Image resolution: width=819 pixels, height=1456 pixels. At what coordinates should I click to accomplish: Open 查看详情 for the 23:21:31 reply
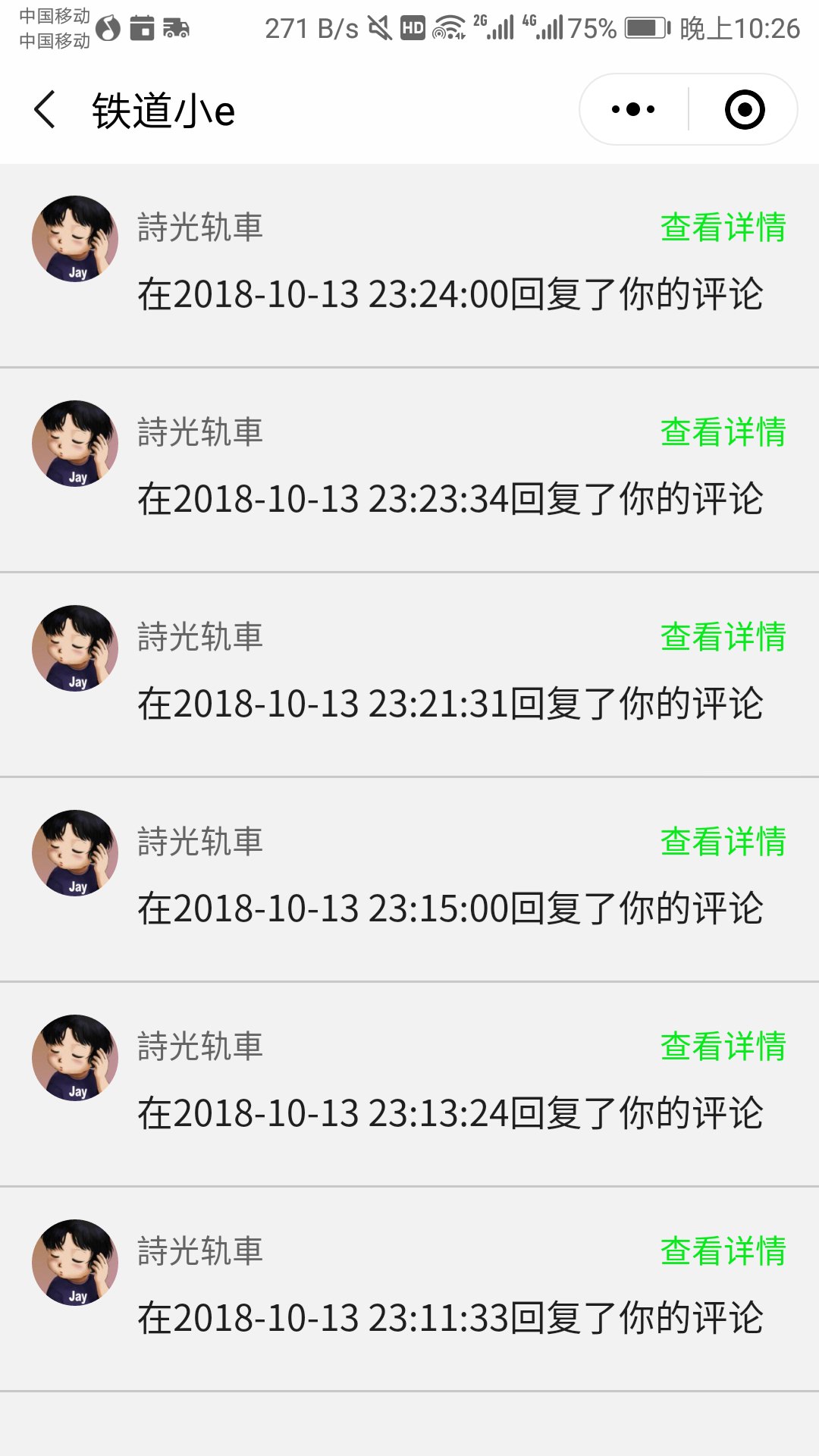723,637
